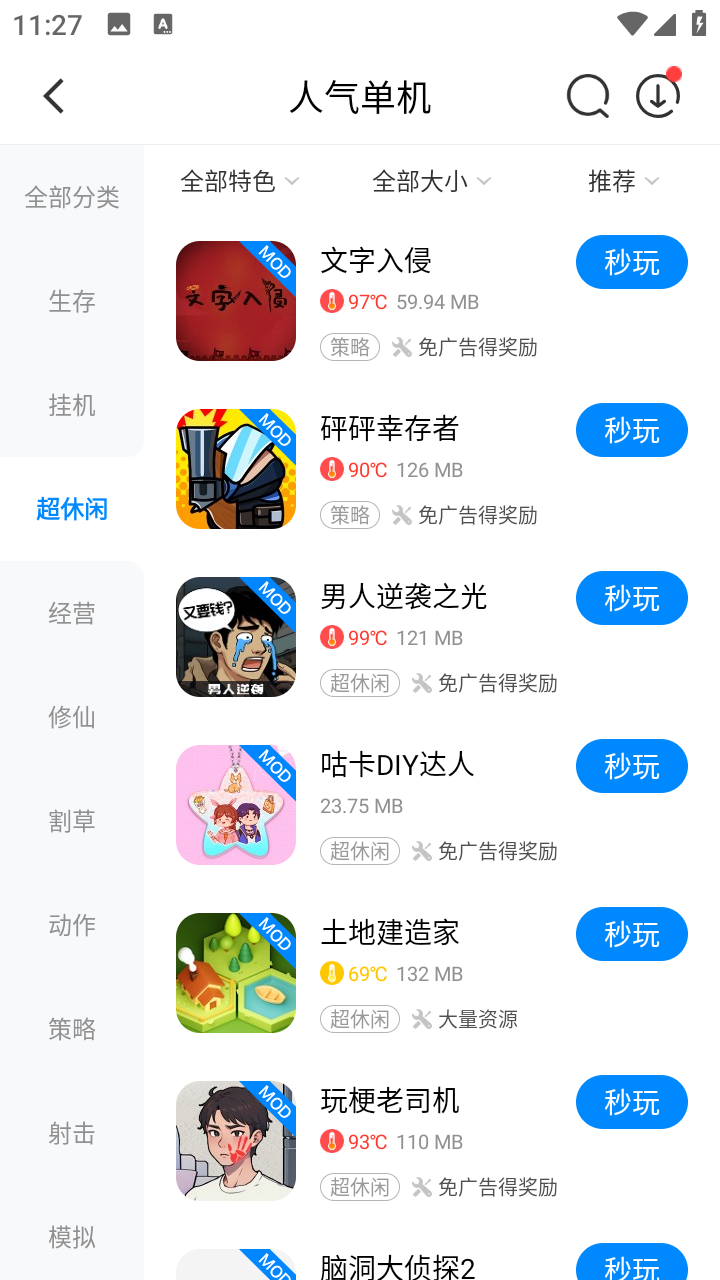Open the 全部特色 filter dropdown
The height and width of the screenshot is (1280, 720).
pyautogui.click(x=240, y=181)
